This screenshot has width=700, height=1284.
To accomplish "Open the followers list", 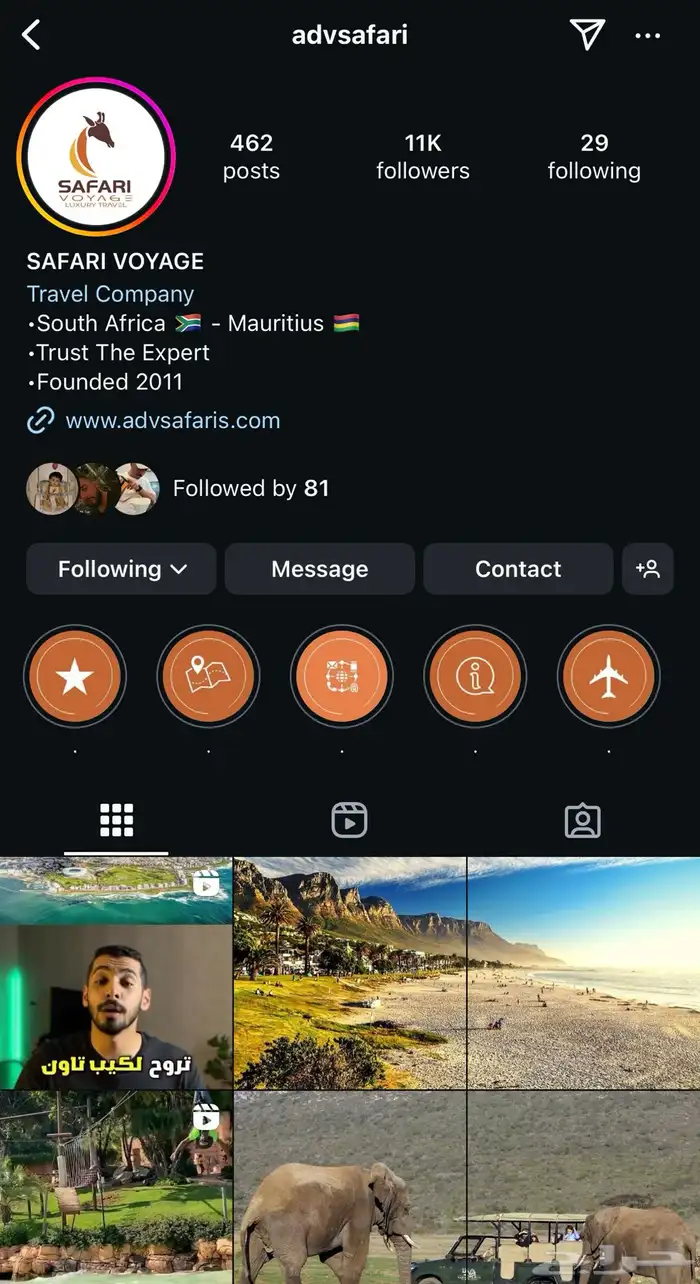I will (x=422, y=157).
